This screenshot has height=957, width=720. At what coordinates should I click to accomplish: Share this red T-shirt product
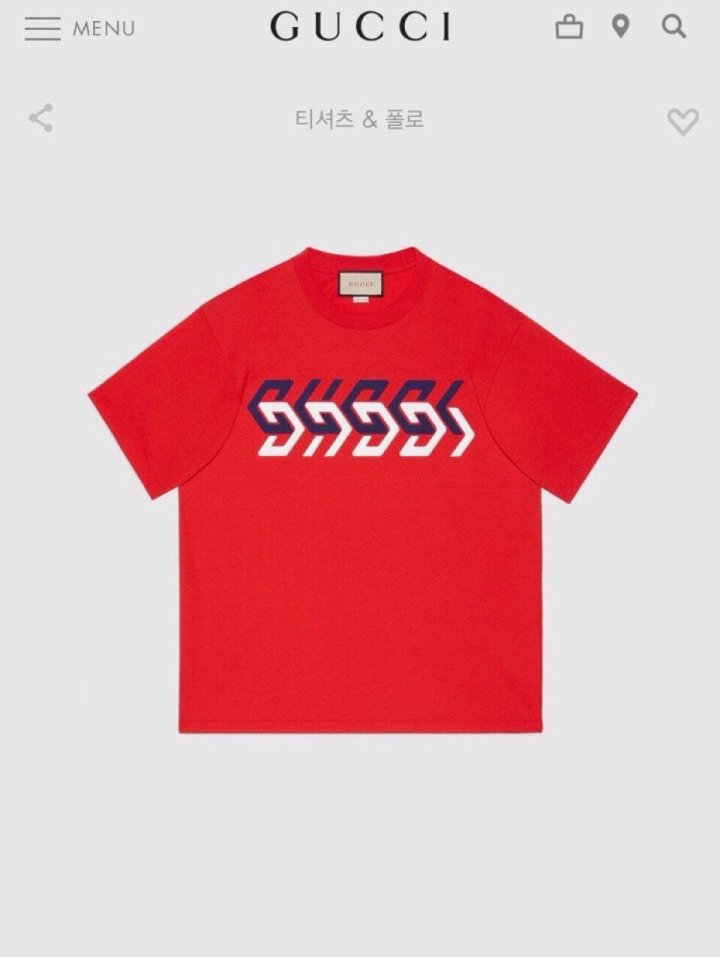(x=41, y=119)
